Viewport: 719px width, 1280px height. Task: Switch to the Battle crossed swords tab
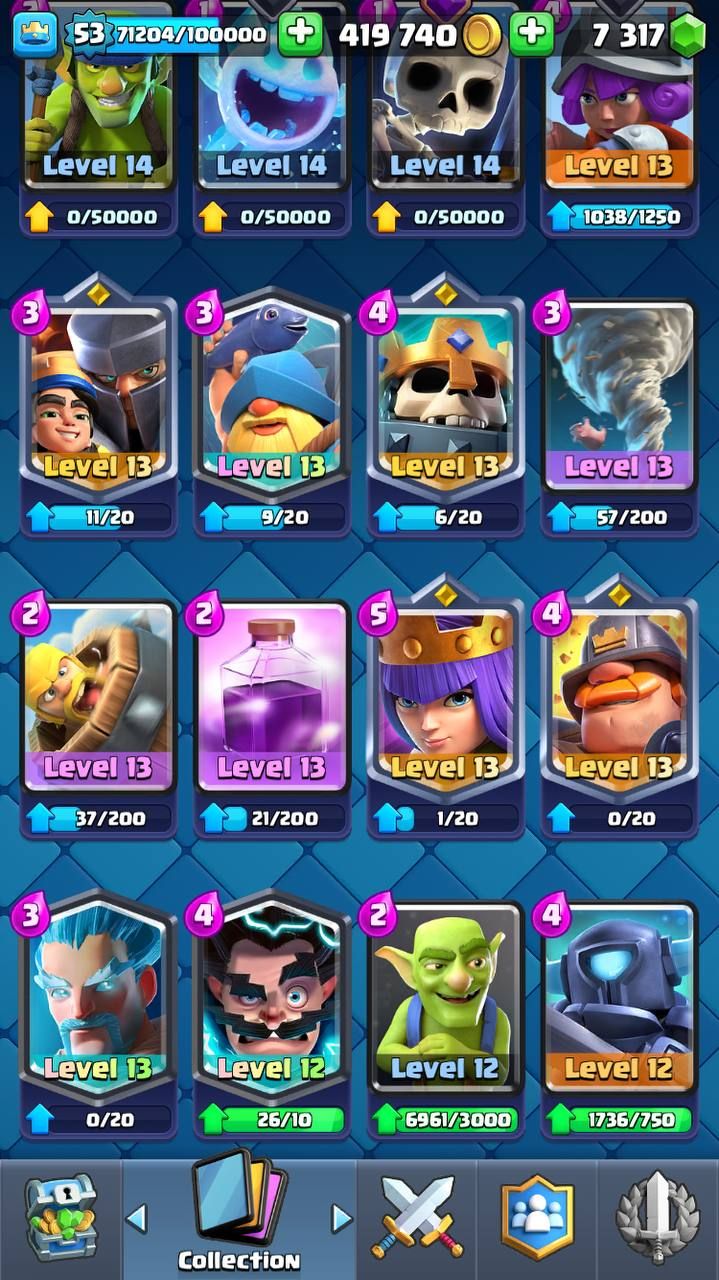pos(414,1218)
